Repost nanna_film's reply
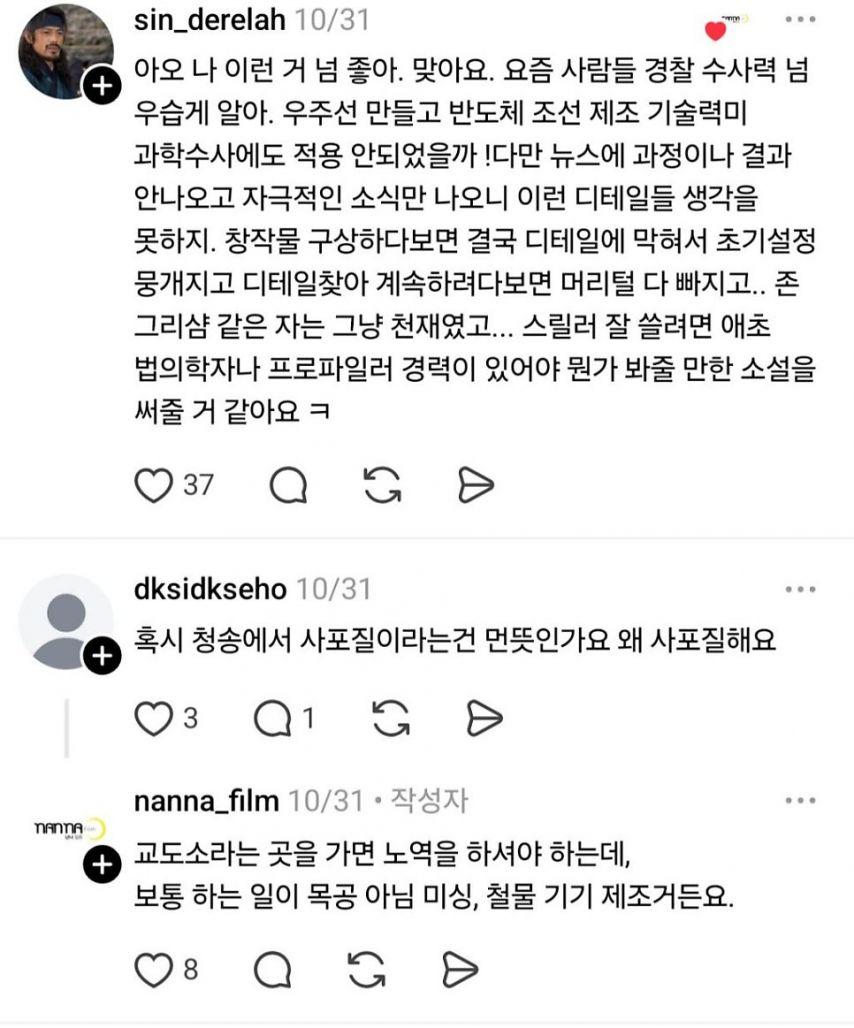 click(367, 968)
